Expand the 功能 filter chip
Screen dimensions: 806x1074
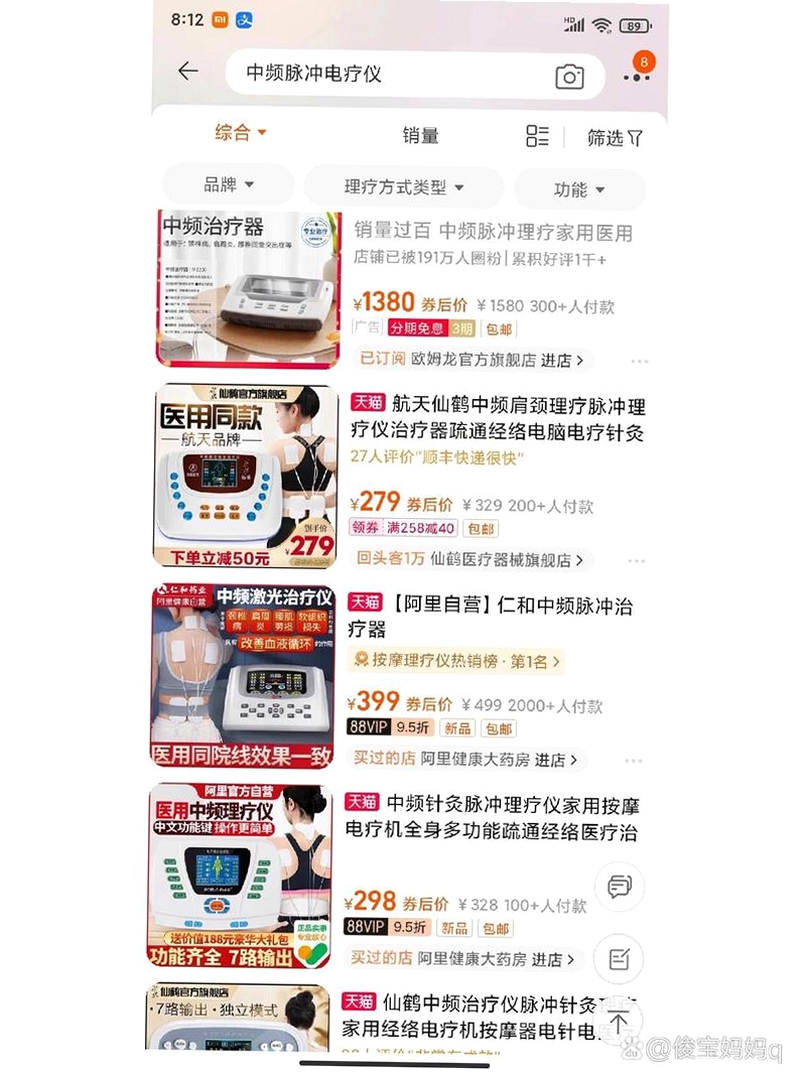coord(579,189)
